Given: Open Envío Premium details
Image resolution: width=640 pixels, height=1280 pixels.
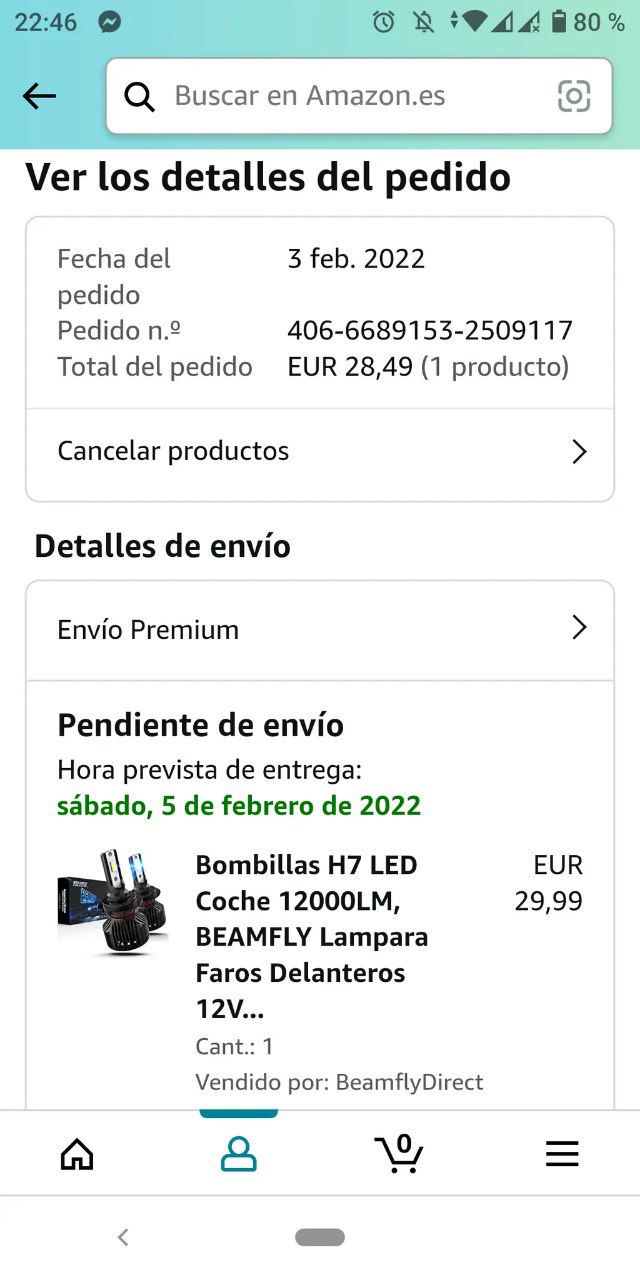Looking at the screenshot, I should (x=320, y=630).
